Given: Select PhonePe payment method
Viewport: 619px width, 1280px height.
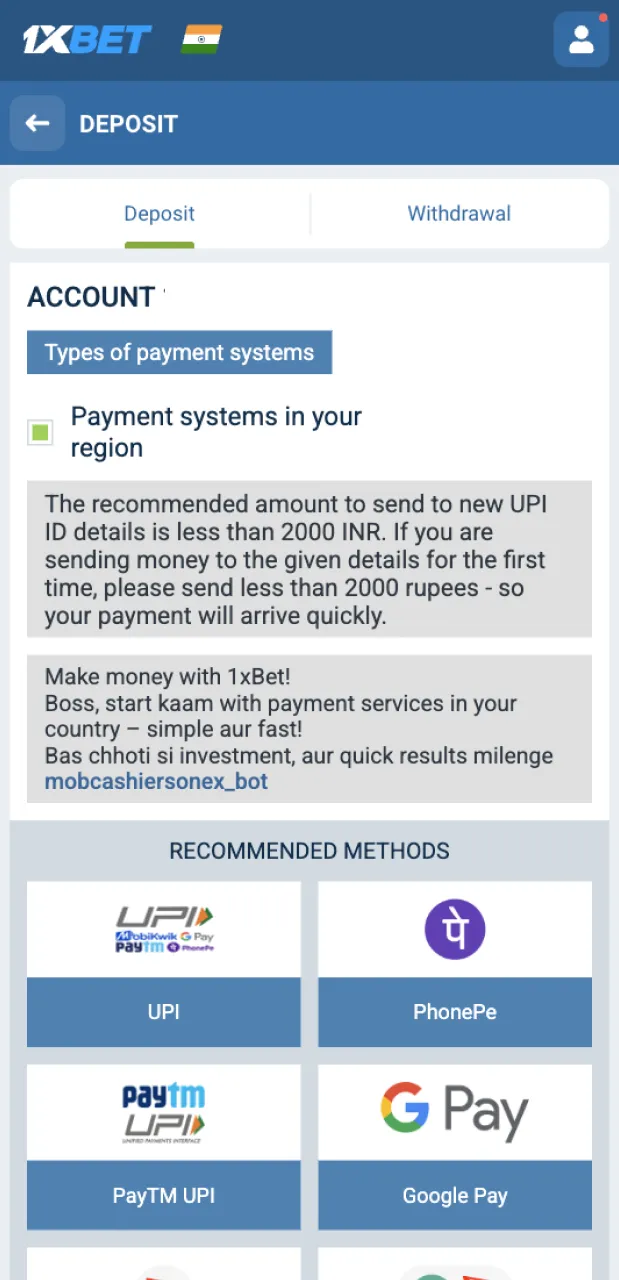Looking at the screenshot, I should 454,964.
